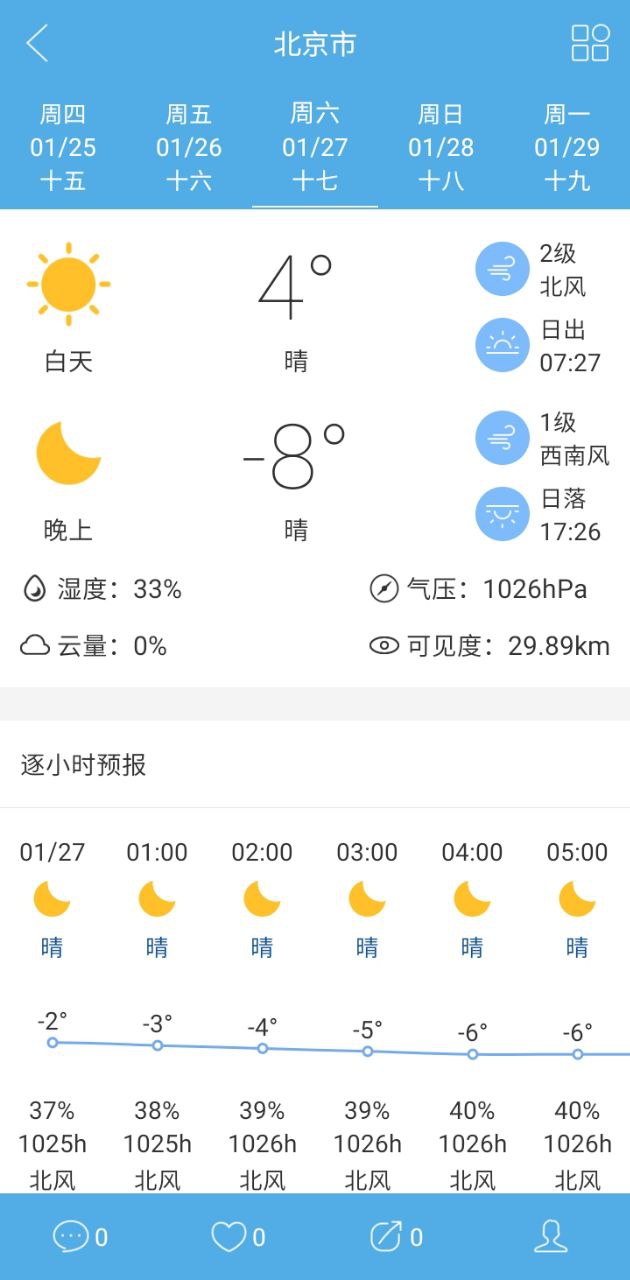The height and width of the screenshot is (1280, 630).
Task: Select the 周六 01/27 date tab
Action: [x=315, y=147]
